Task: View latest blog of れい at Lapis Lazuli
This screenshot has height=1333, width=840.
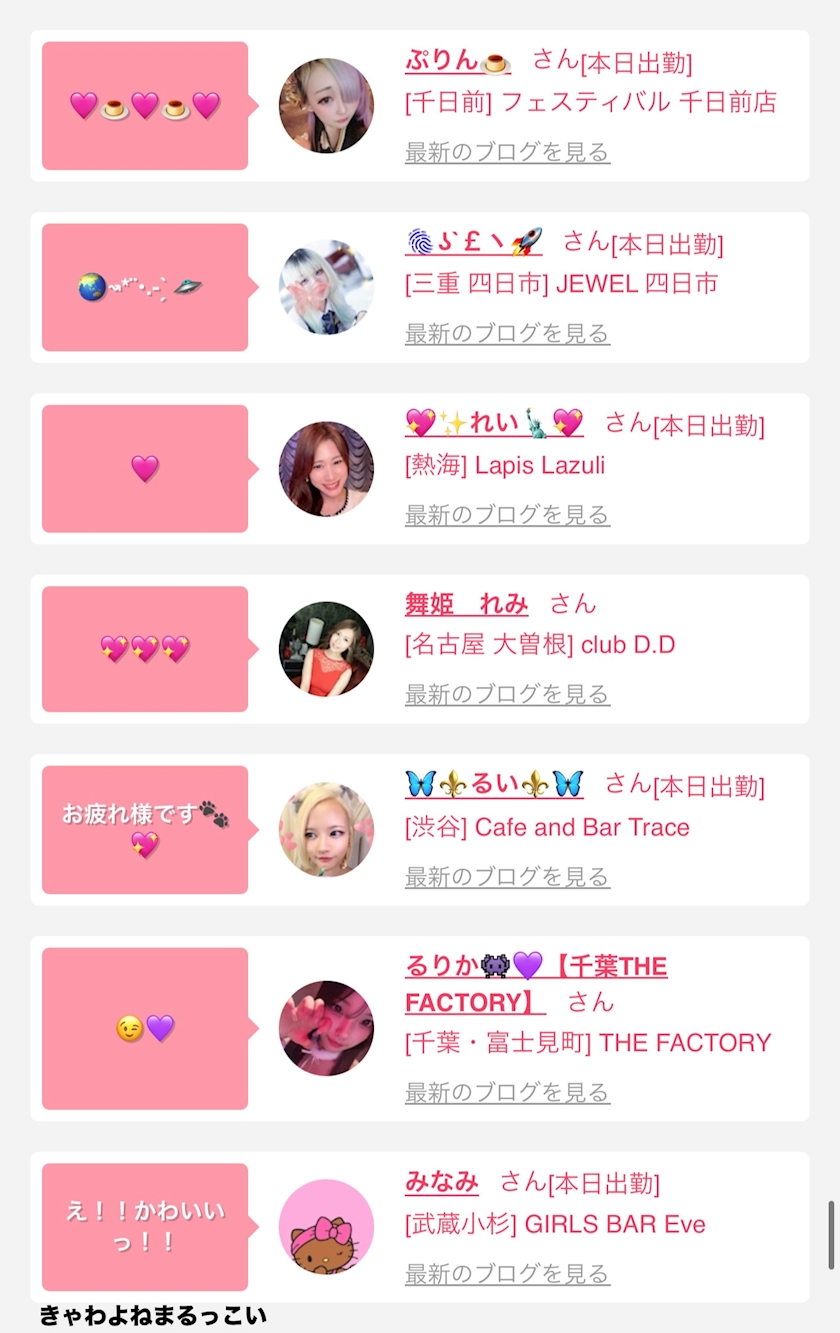Action: [507, 516]
